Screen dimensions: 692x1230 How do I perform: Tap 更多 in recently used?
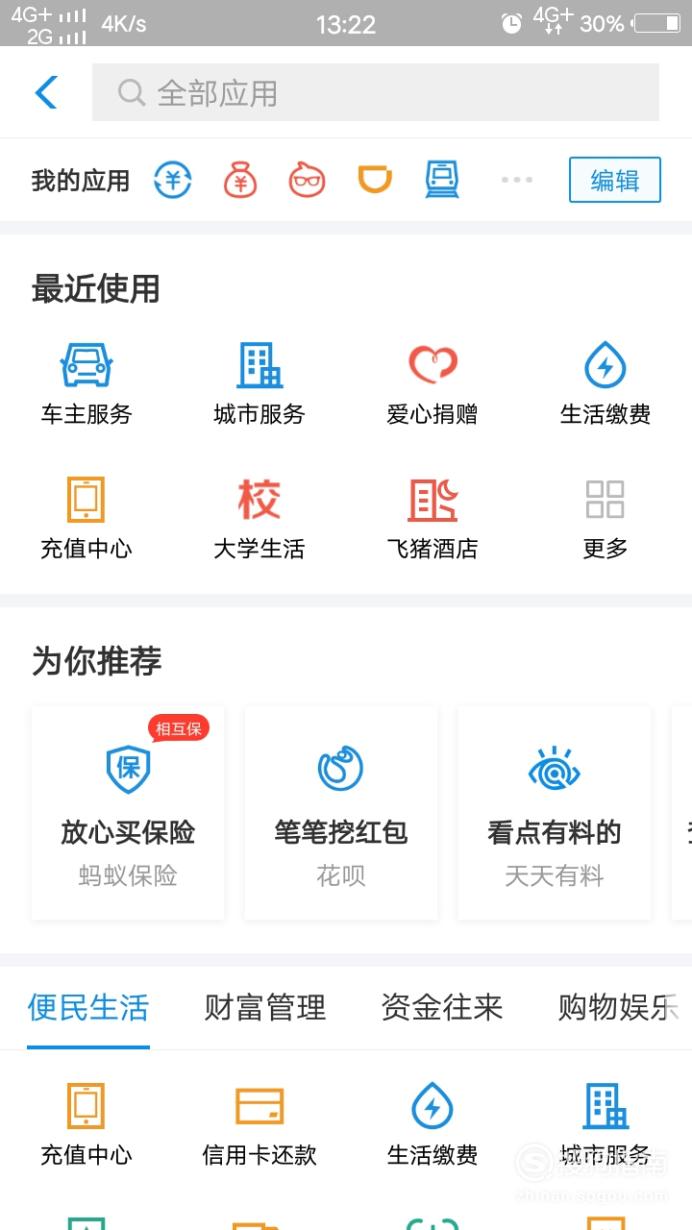click(x=605, y=518)
